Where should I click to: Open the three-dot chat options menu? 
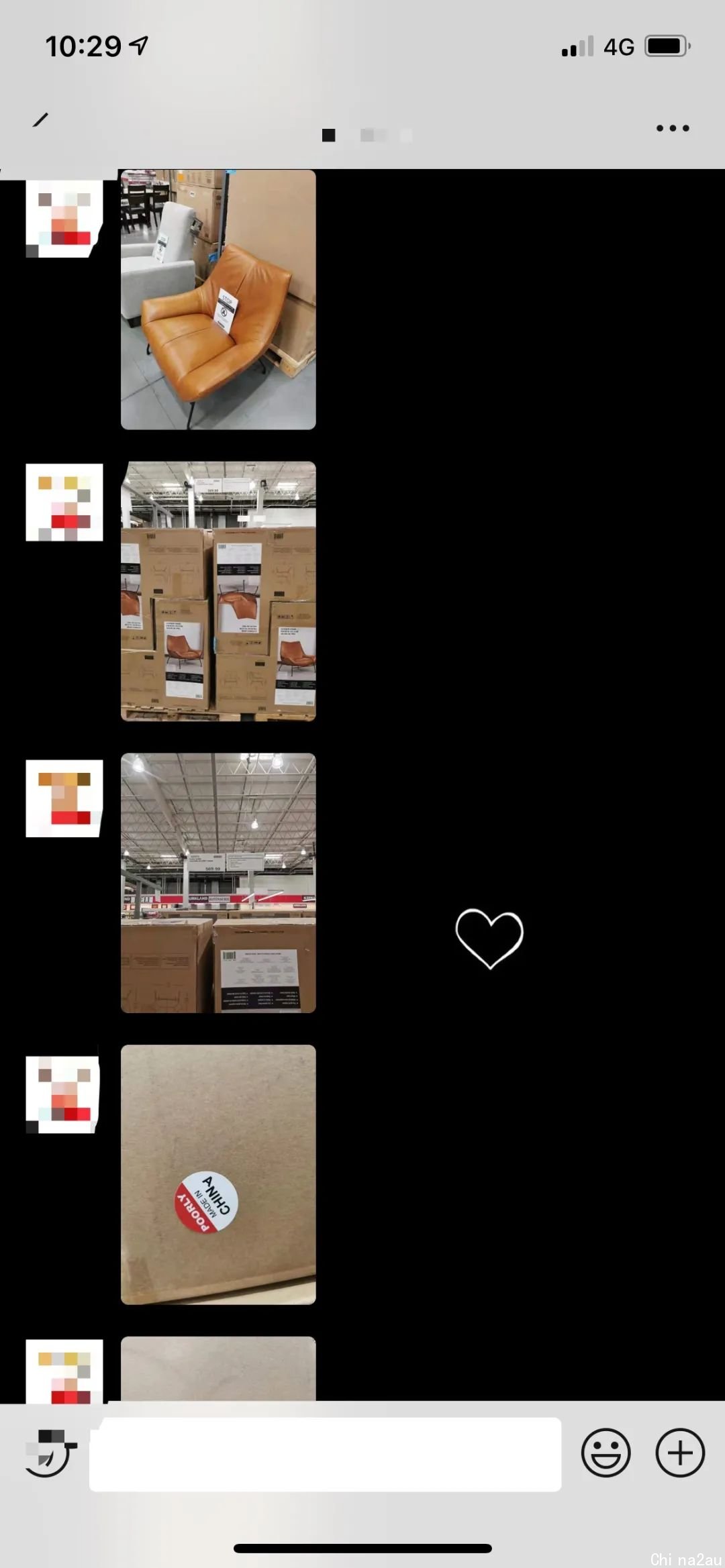coord(673,128)
